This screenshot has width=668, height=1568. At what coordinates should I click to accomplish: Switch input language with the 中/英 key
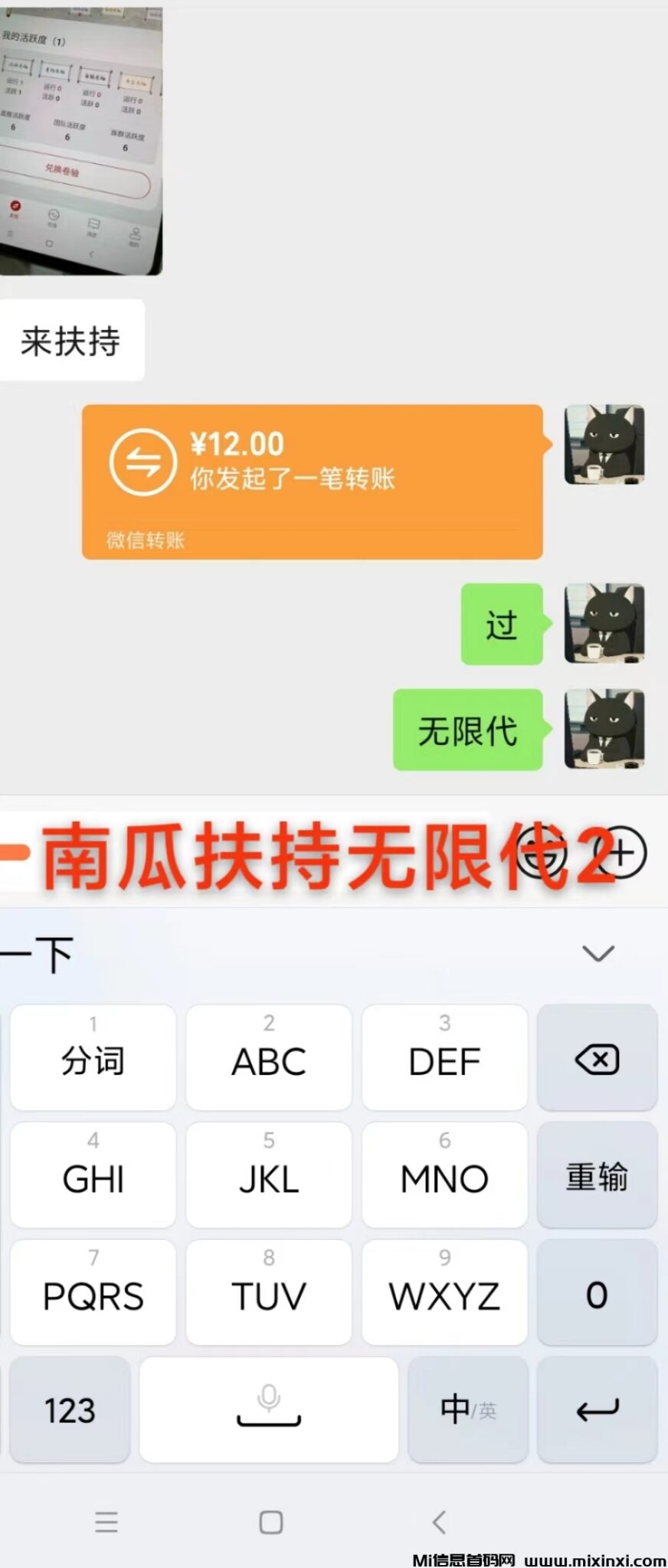(x=467, y=1410)
